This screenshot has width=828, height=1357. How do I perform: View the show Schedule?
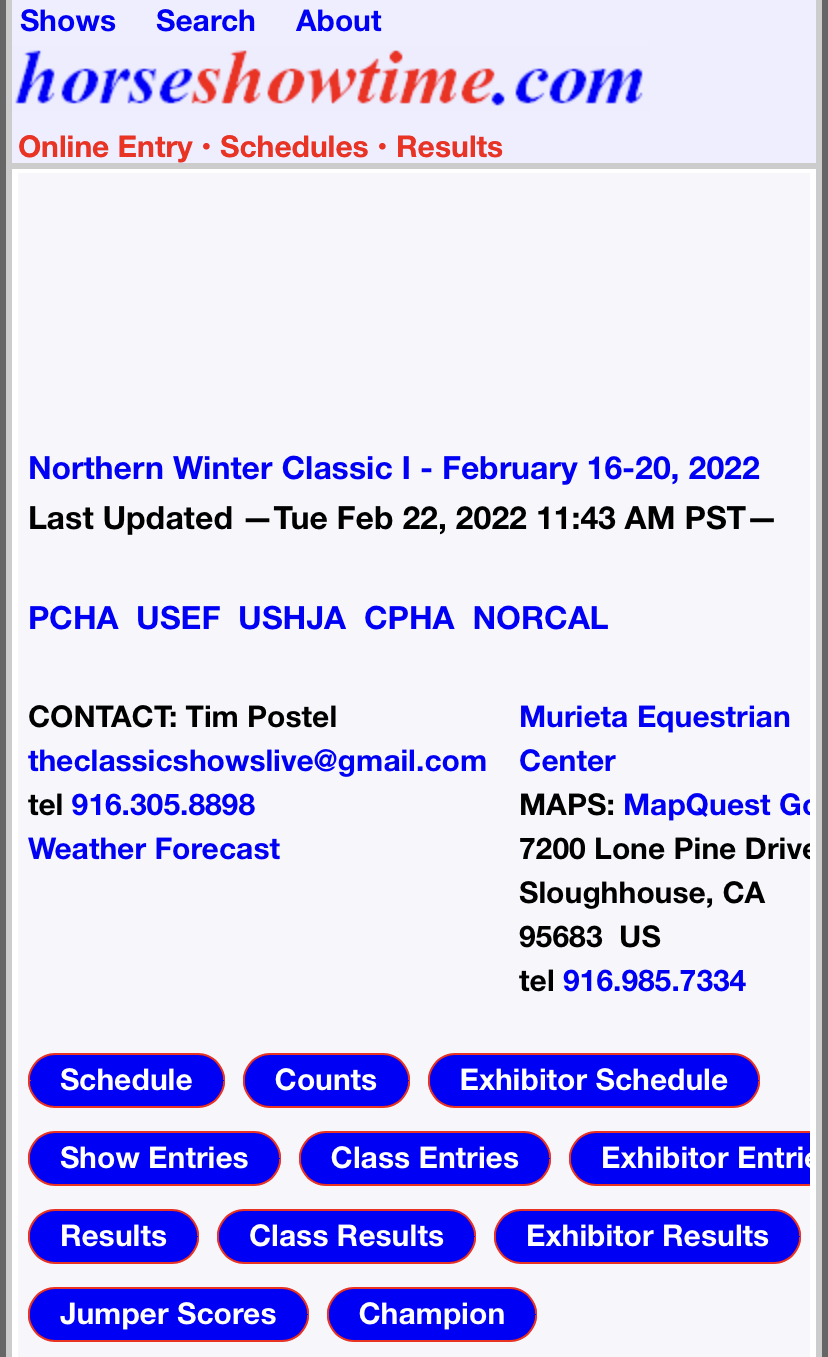(126, 1080)
